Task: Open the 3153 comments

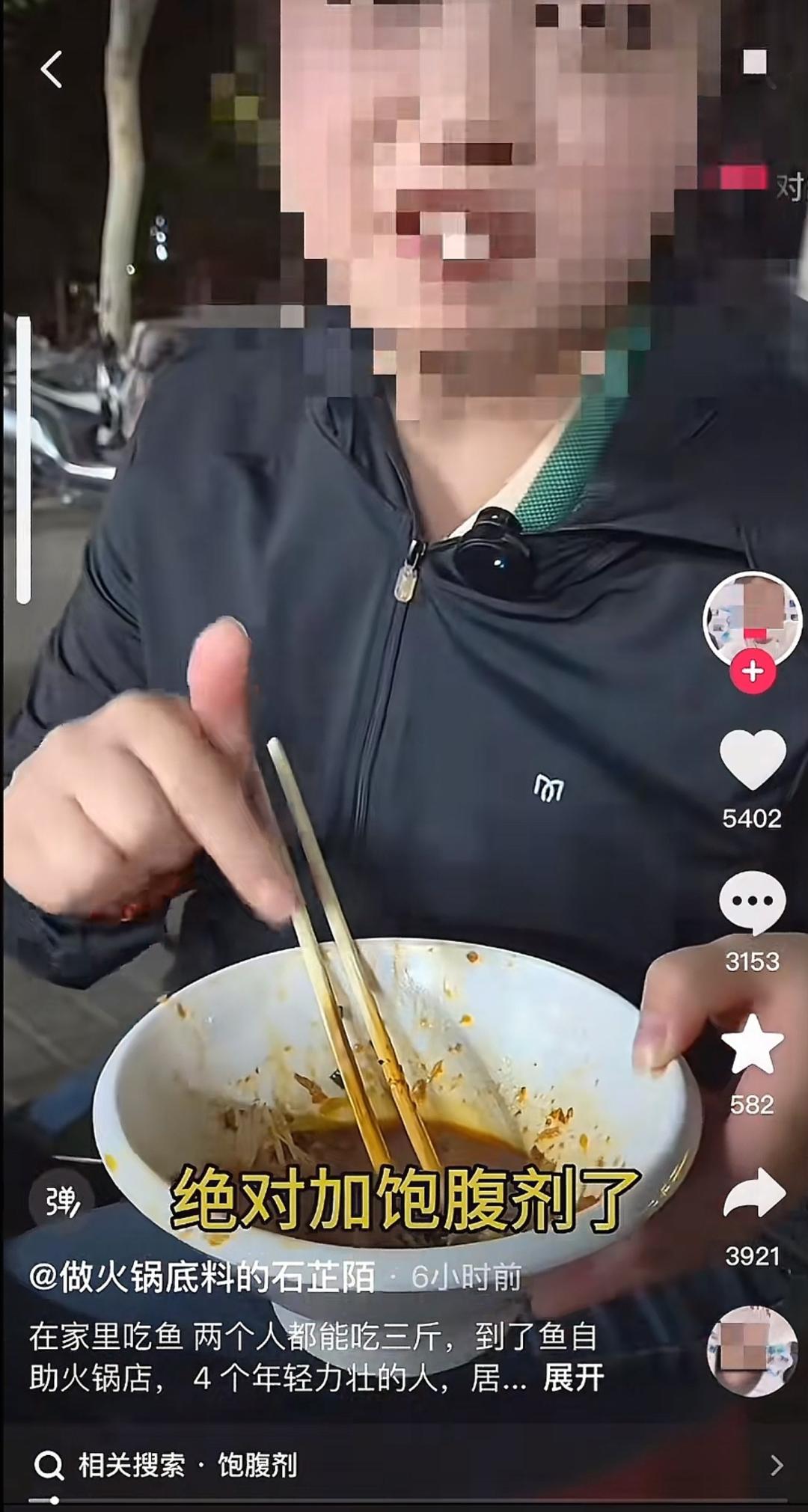Action: click(x=753, y=903)
